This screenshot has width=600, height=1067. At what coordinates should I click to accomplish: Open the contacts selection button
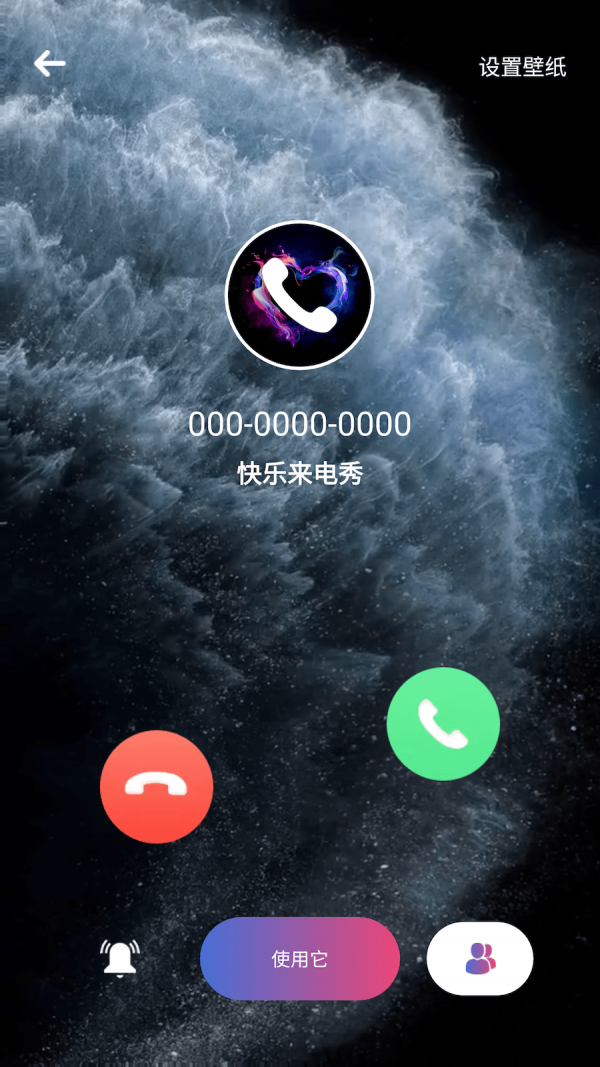click(480, 958)
